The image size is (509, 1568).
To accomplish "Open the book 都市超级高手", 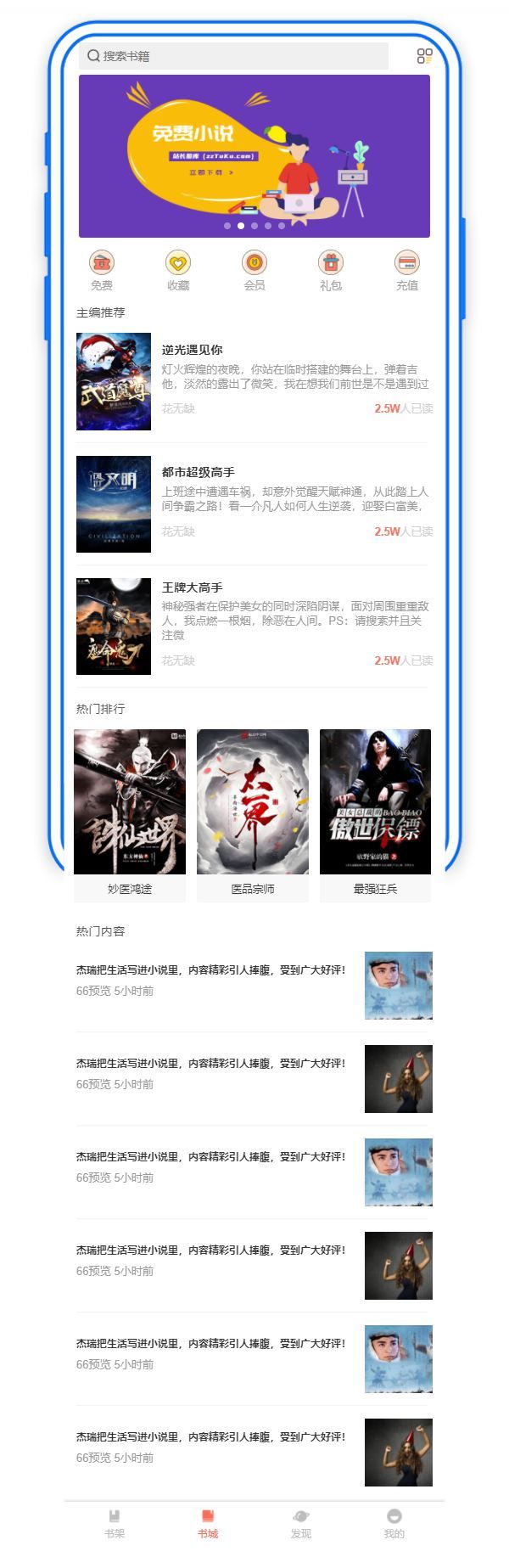I will 255,503.
